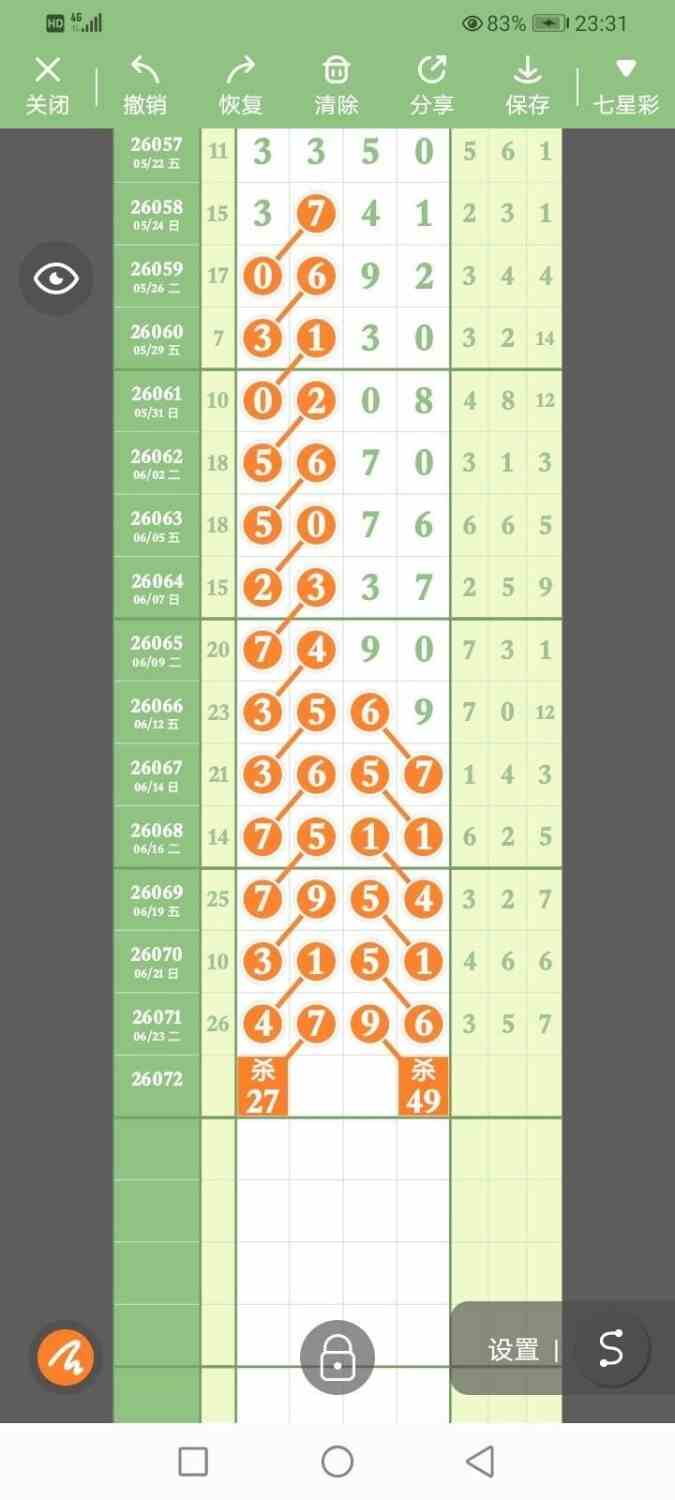Tap the round S button
Image resolution: width=675 pixels, height=1500 pixels.
[x=611, y=1349]
